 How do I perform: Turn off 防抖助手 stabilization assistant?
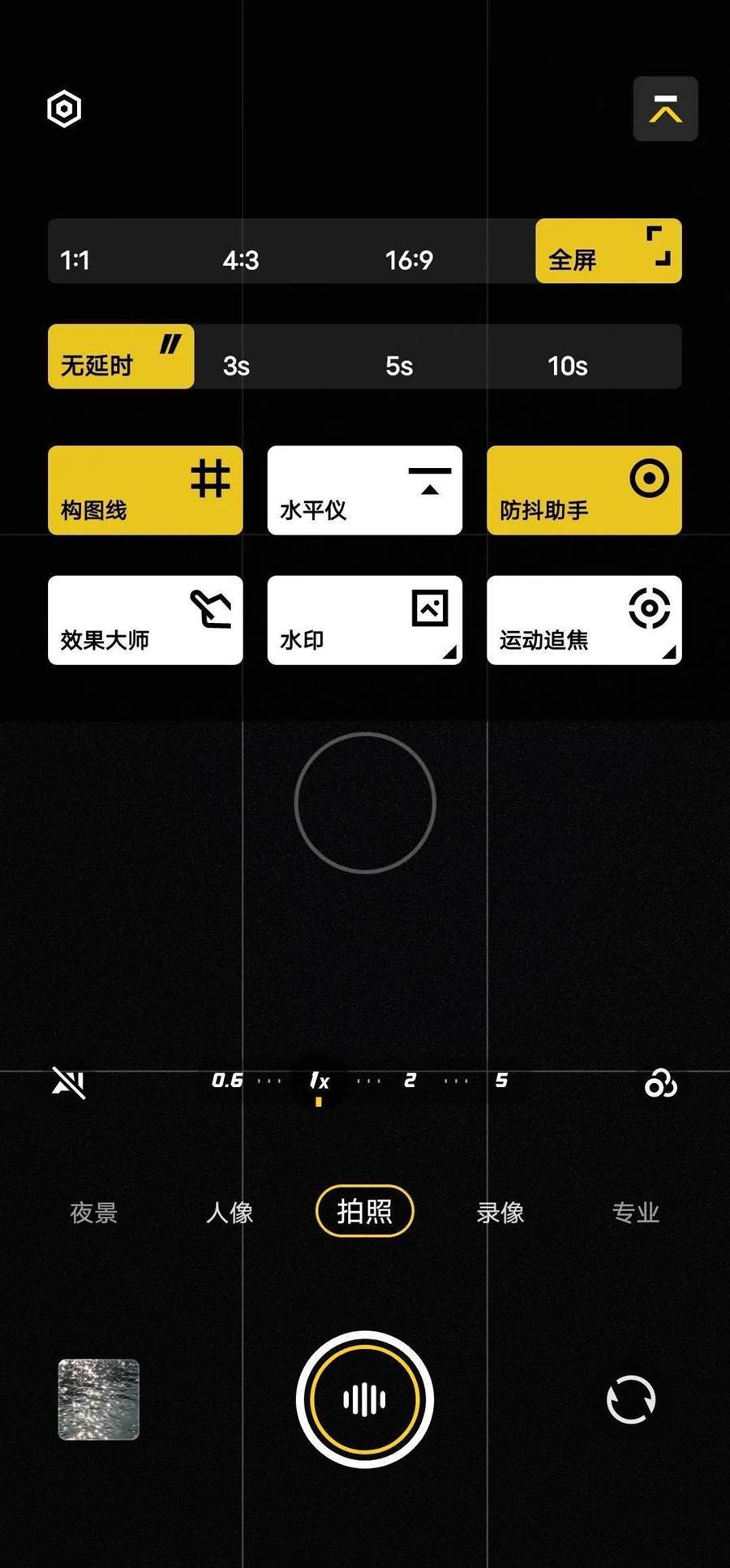tap(584, 490)
